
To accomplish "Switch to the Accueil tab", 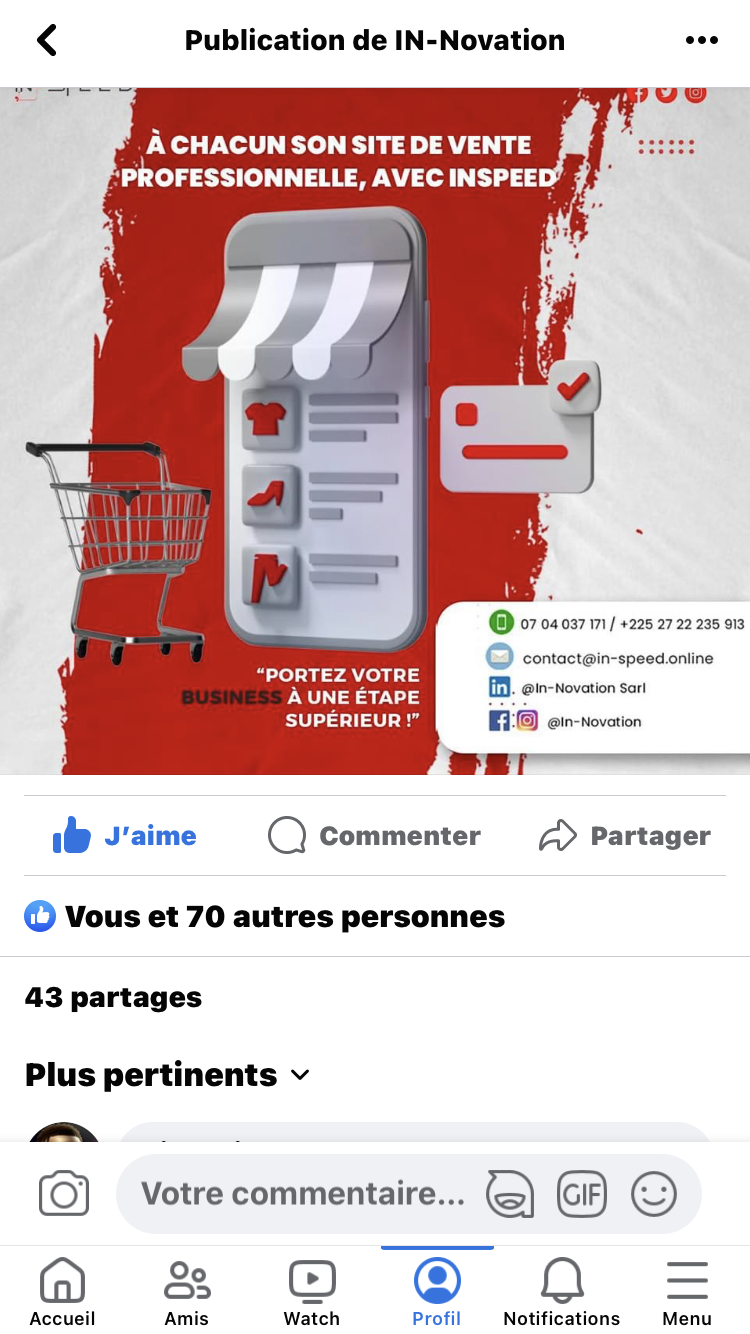I will (62, 1291).
